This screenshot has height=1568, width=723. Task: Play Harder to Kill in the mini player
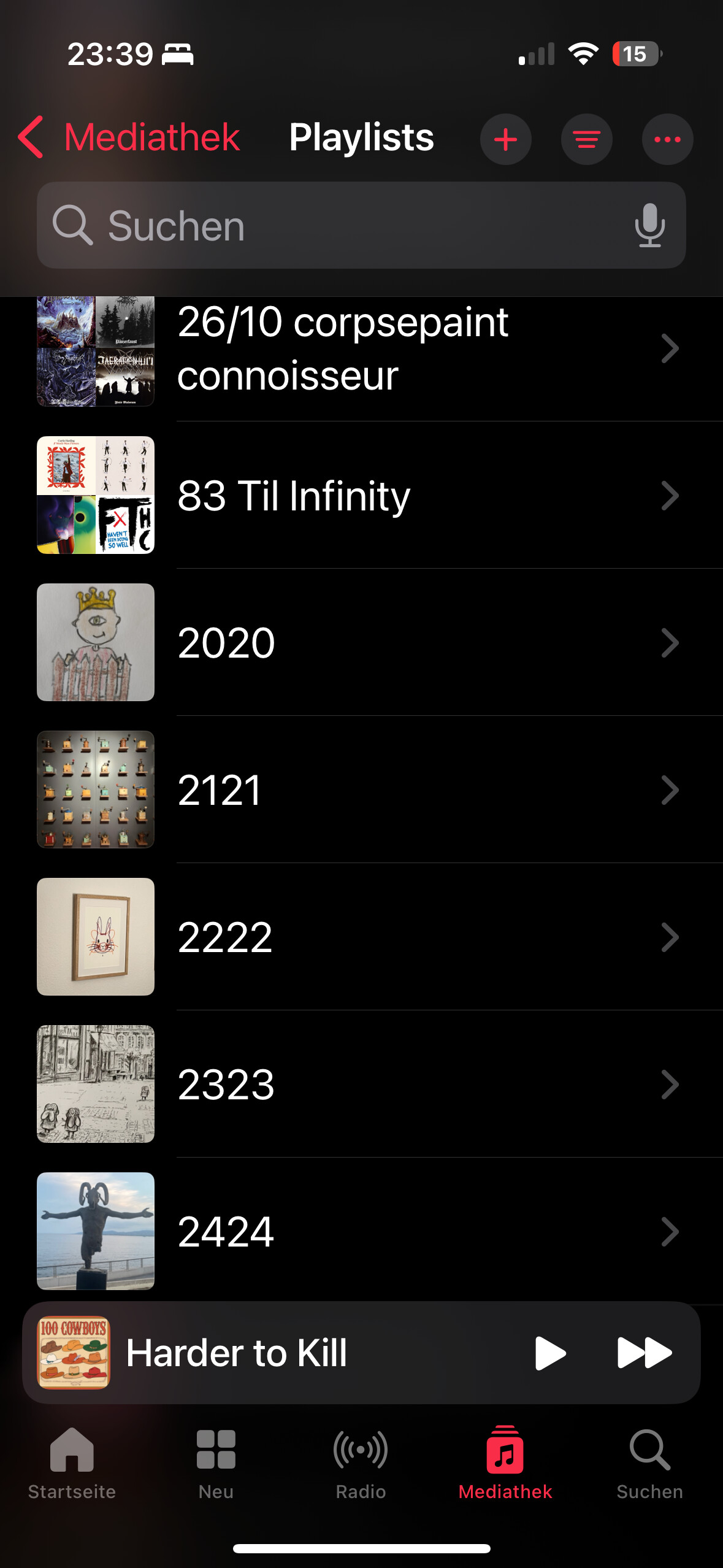pyautogui.click(x=549, y=1353)
